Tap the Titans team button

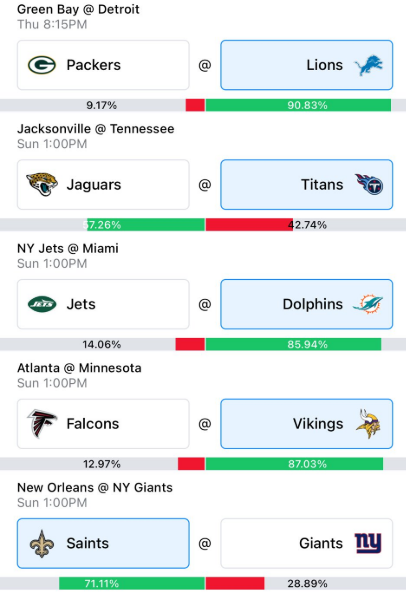coord(307,185)
